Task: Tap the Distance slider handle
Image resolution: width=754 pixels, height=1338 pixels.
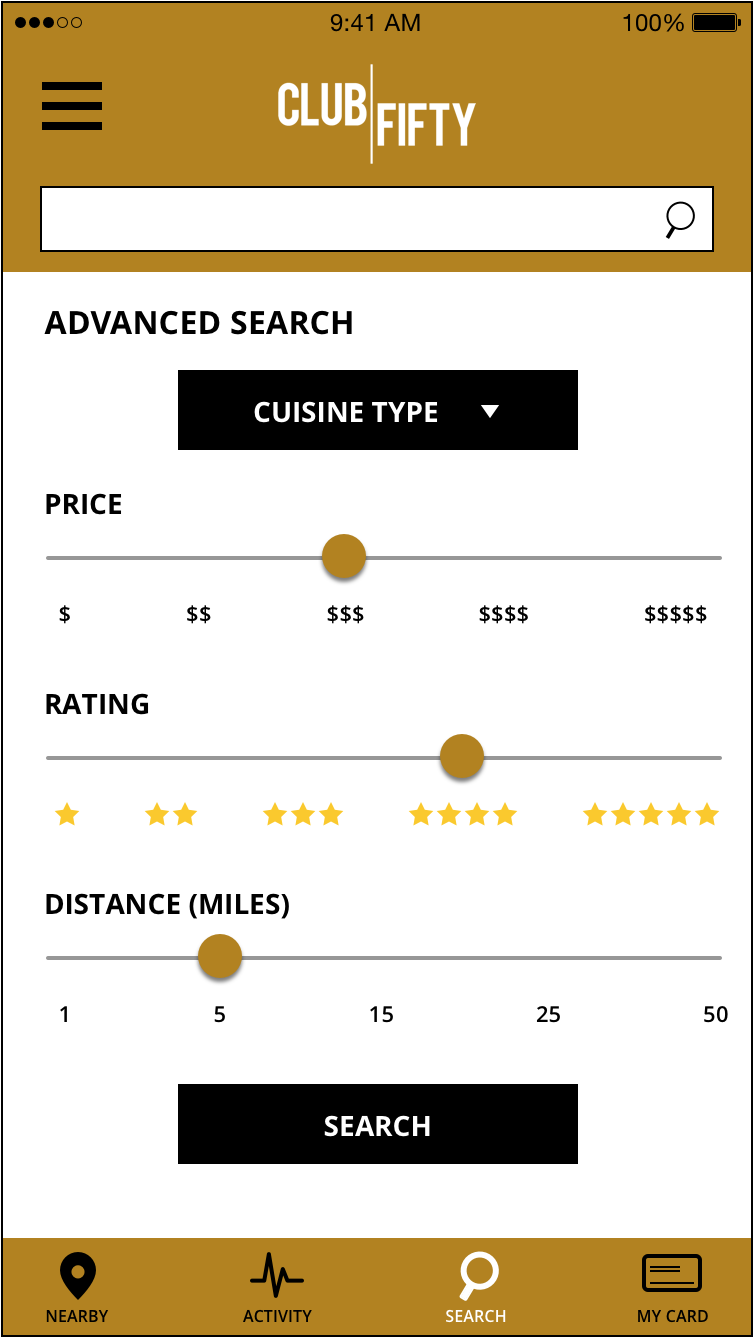Action: click(x=220, y=957)
